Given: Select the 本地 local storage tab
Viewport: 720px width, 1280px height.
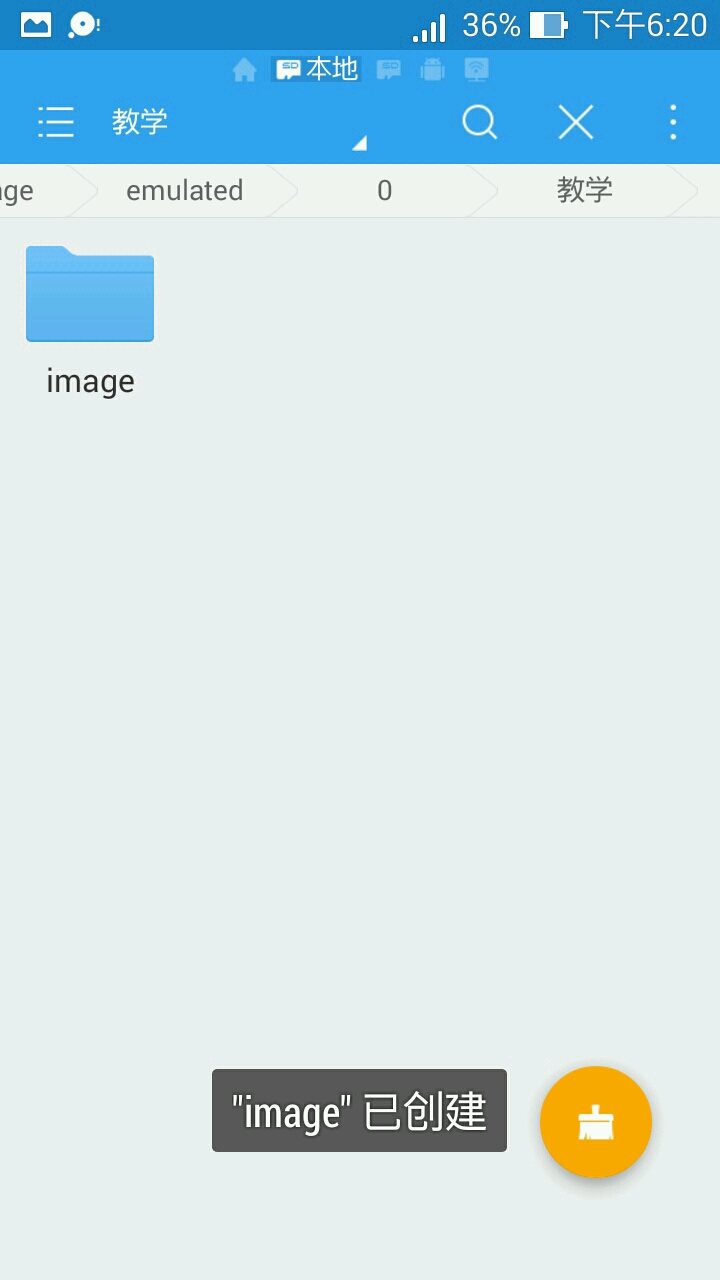Looking at the screenshot, I should coord(317,69).
